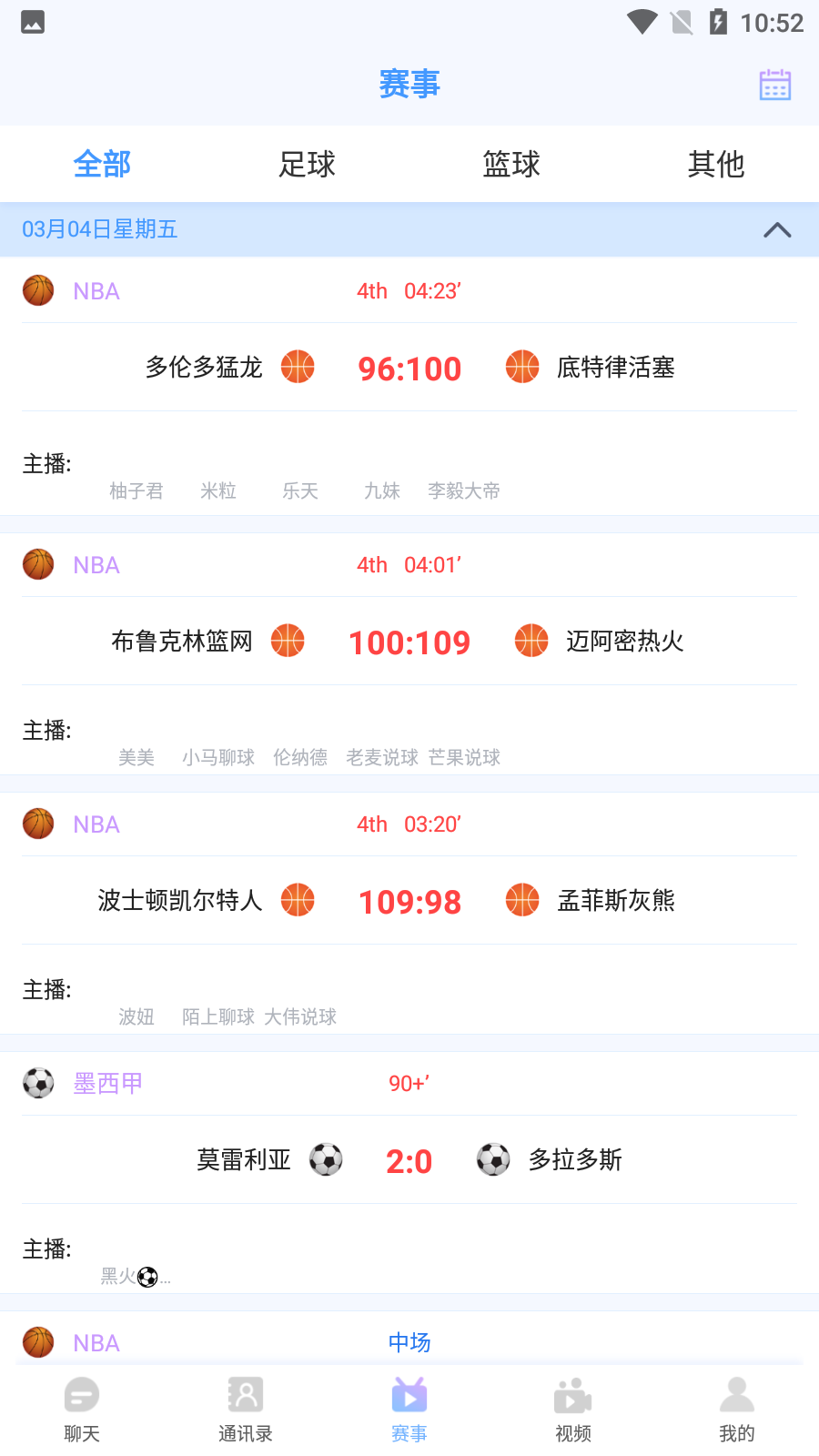The image size is (819, 1456).
Task: Switch to the 足球 tab
Action: tap(307, 165)
